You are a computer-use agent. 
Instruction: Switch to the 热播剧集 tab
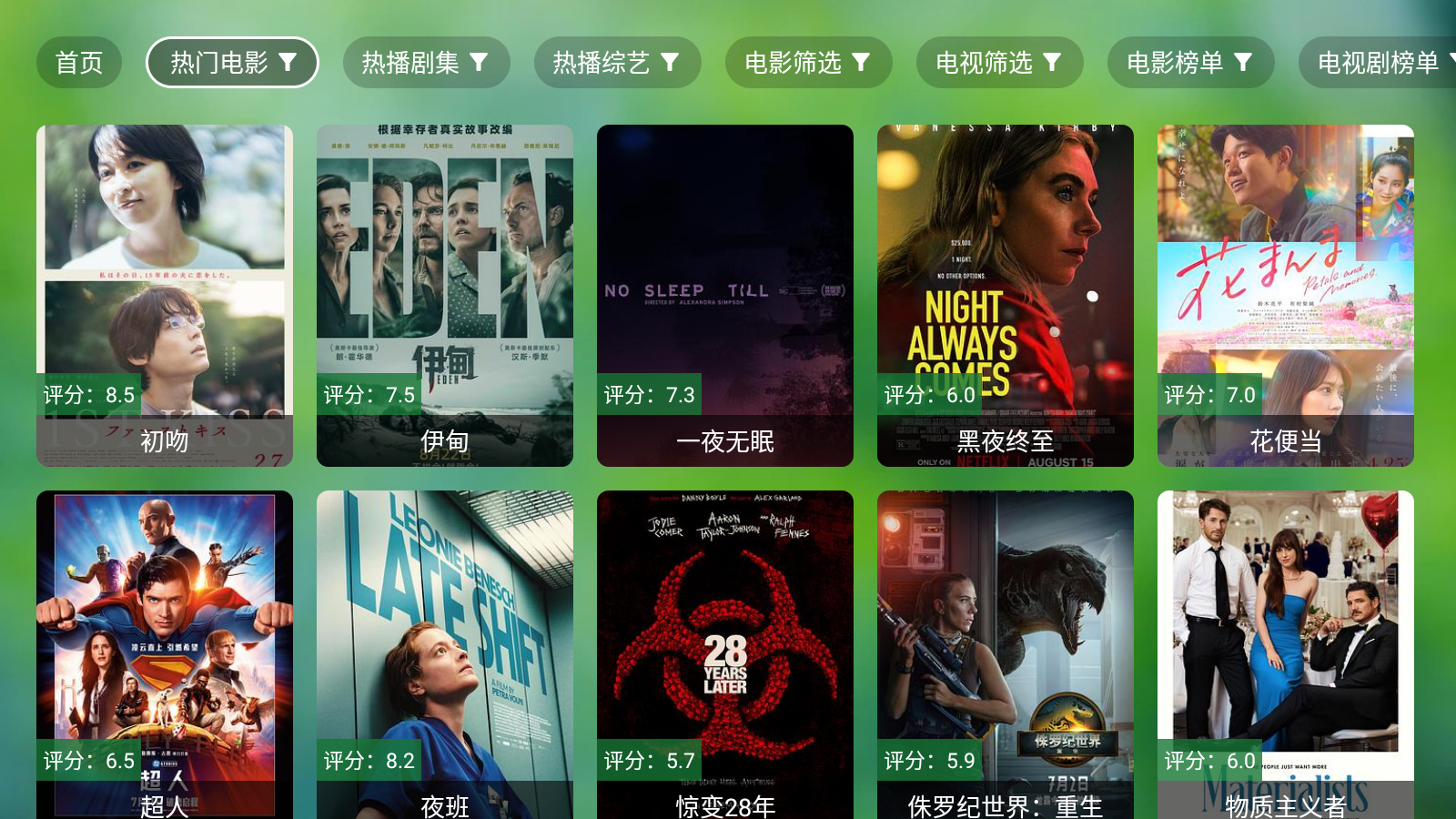pos(426,63)
